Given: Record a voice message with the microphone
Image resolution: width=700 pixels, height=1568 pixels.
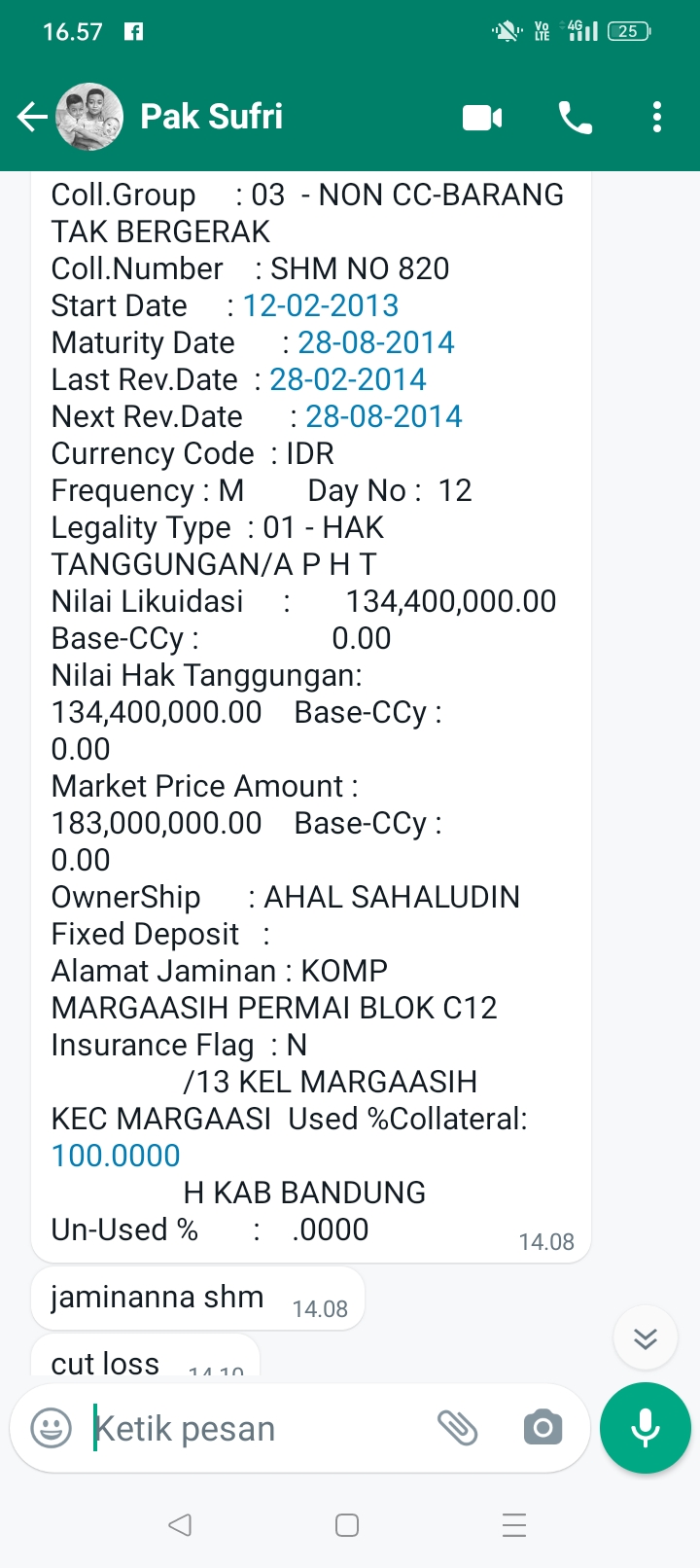Looking at the screenshot, I should [x=646, y=1428].
